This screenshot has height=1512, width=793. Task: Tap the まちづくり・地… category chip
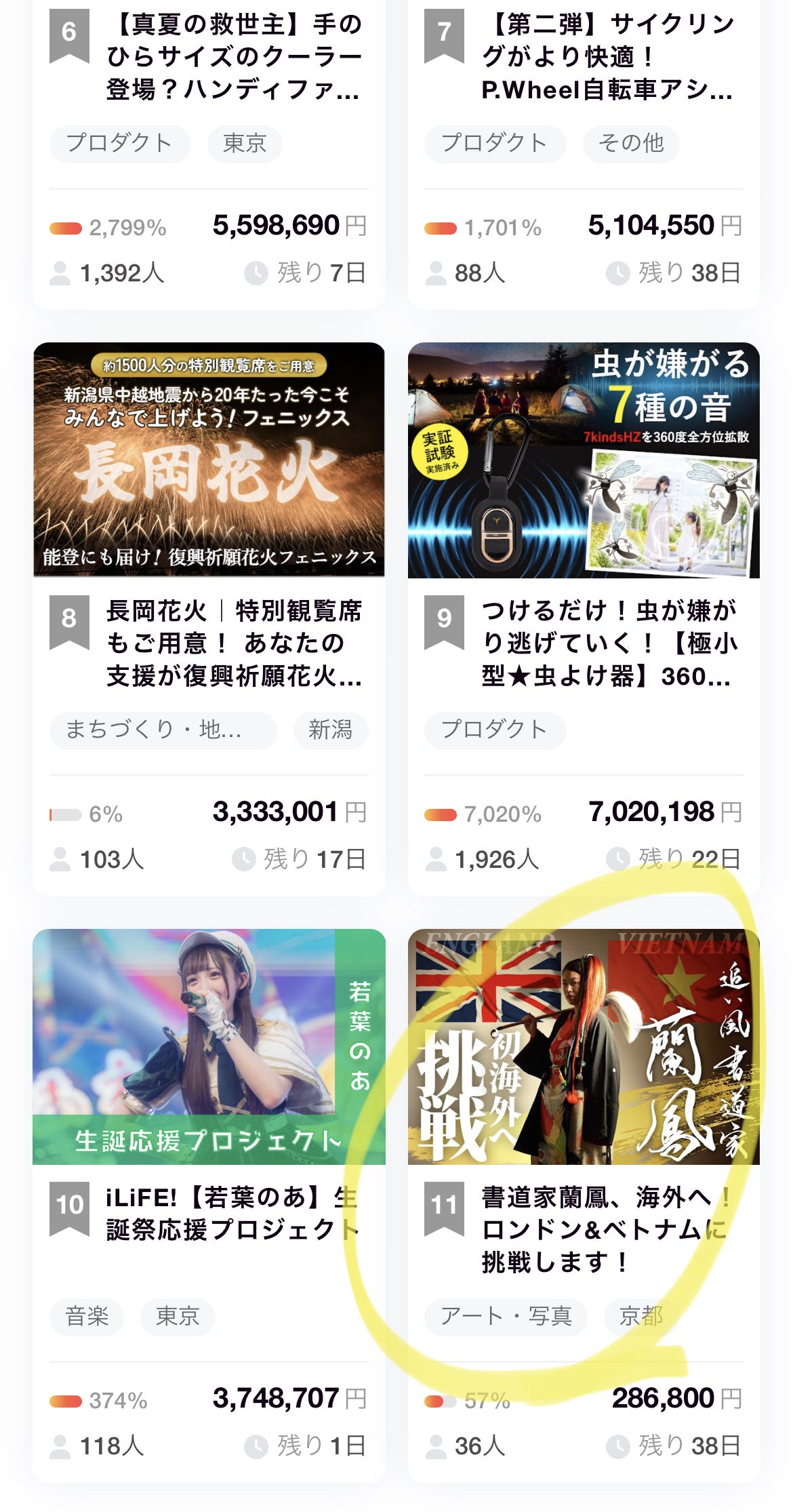click(163, 730)
